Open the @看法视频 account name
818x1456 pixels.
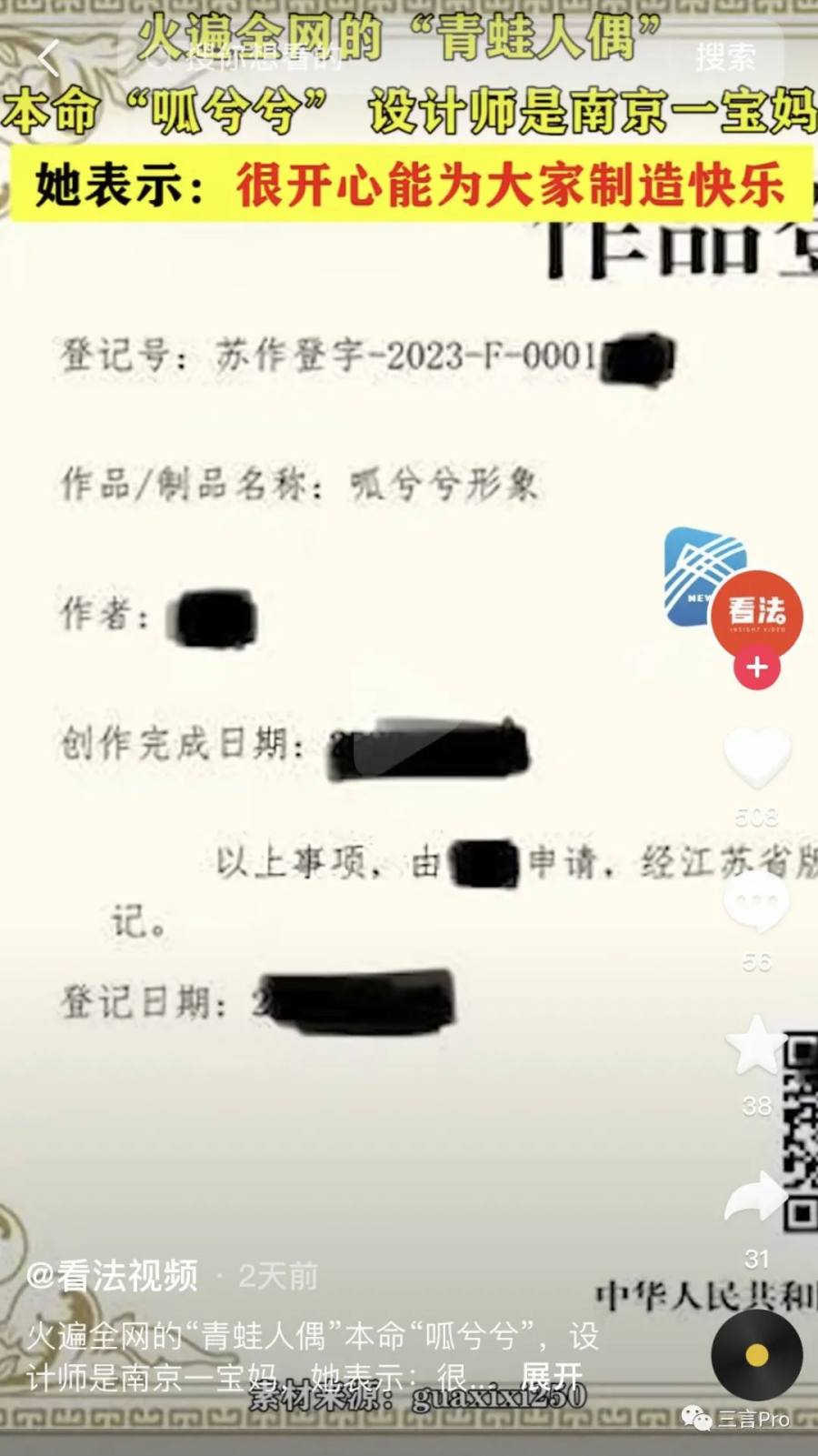(113, 1276)
